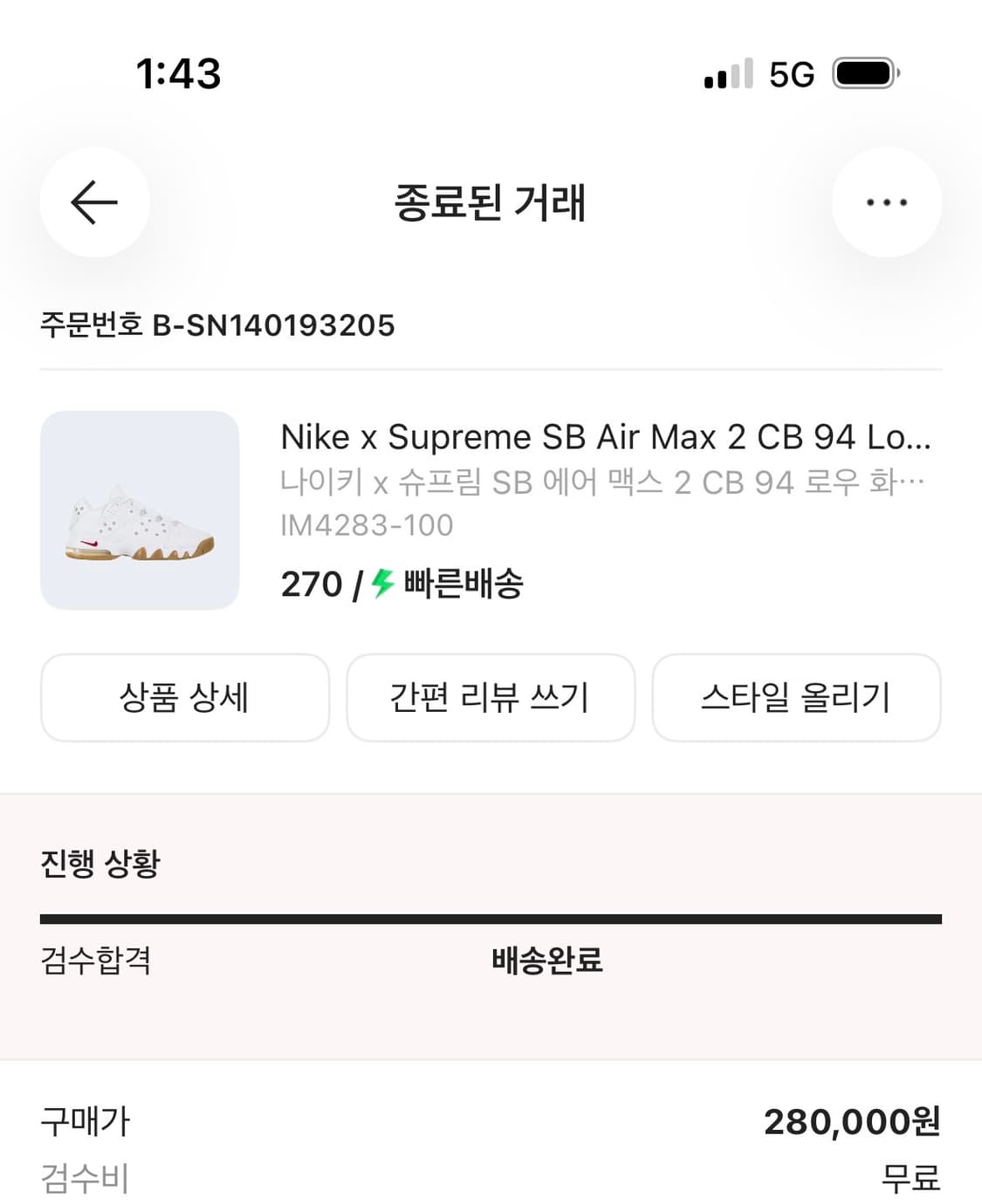The height and width of the screenshot is (1204, 982).
Task: Tap the cellular signal bars icon
Action: coord(726,77)
